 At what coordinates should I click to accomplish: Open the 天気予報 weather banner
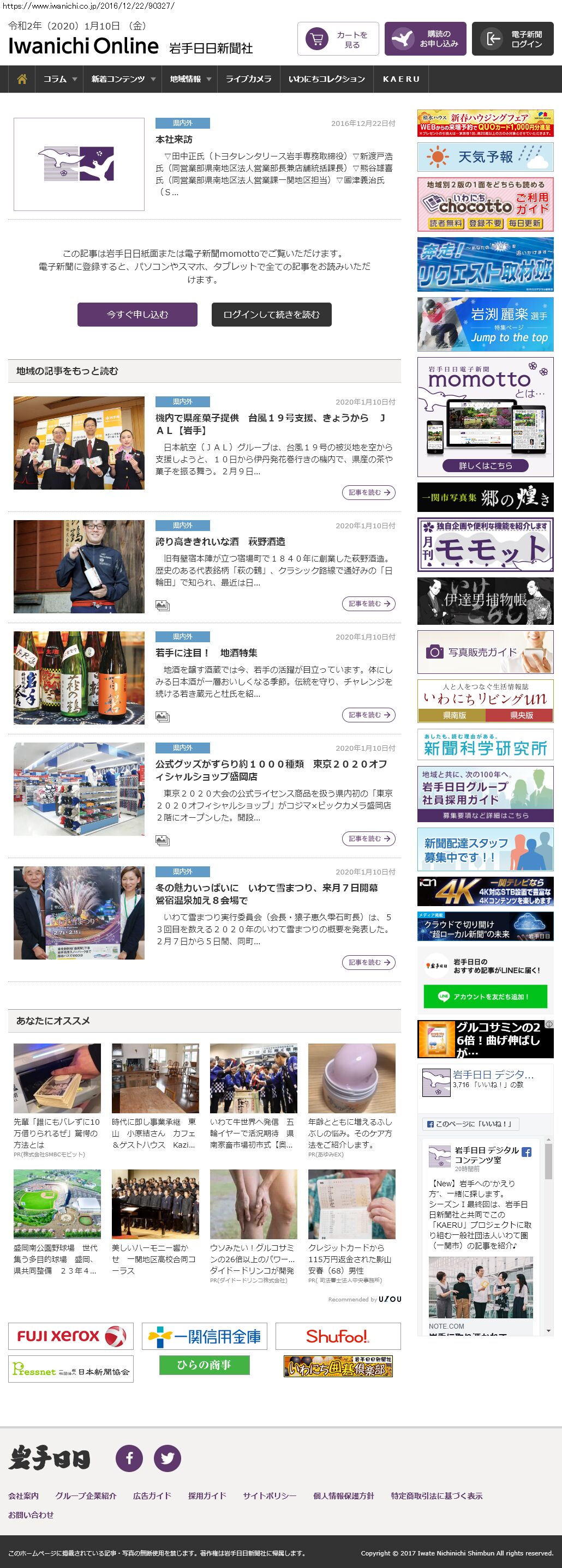tap(485, 157)
